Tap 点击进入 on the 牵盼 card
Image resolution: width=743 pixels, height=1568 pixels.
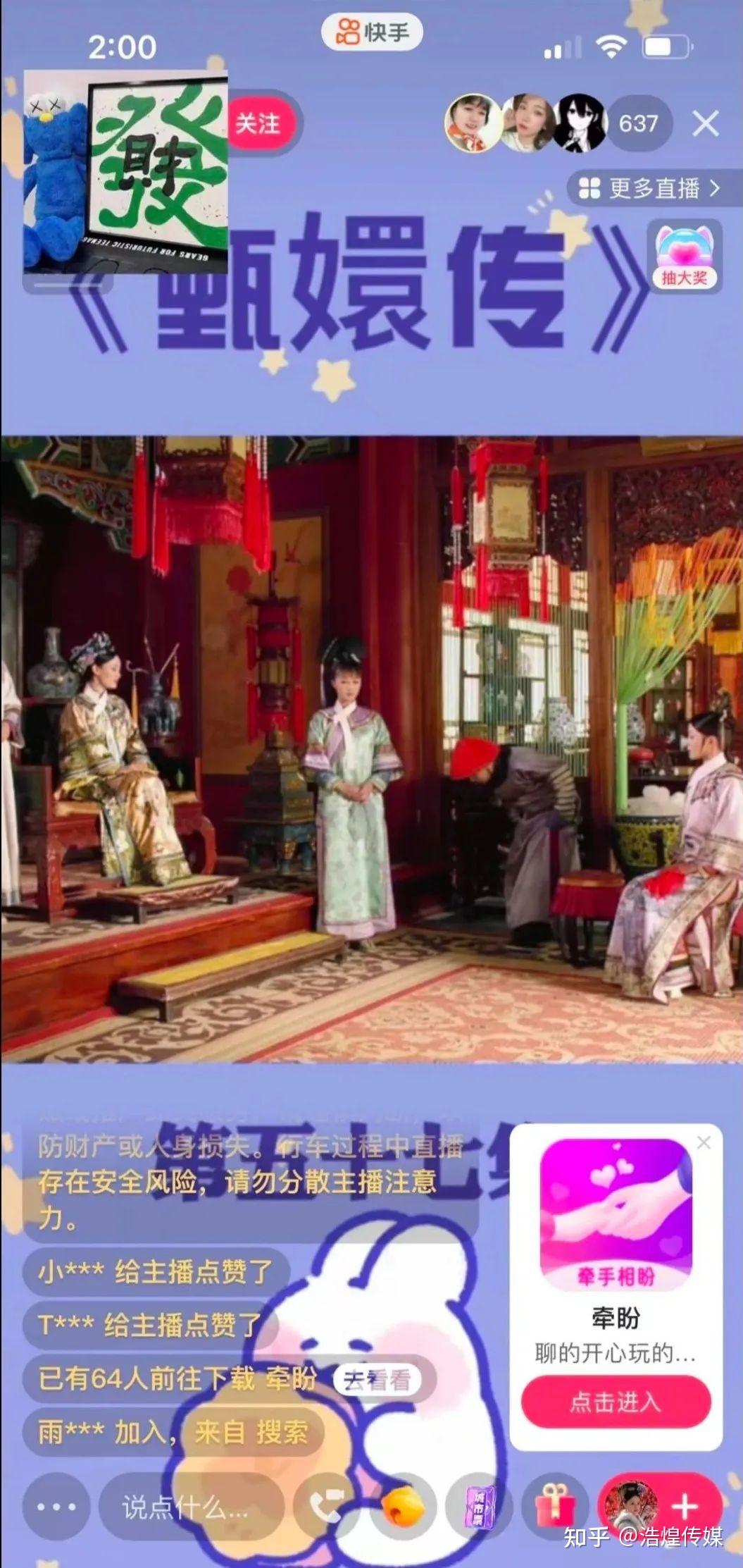coord(616,1402)
